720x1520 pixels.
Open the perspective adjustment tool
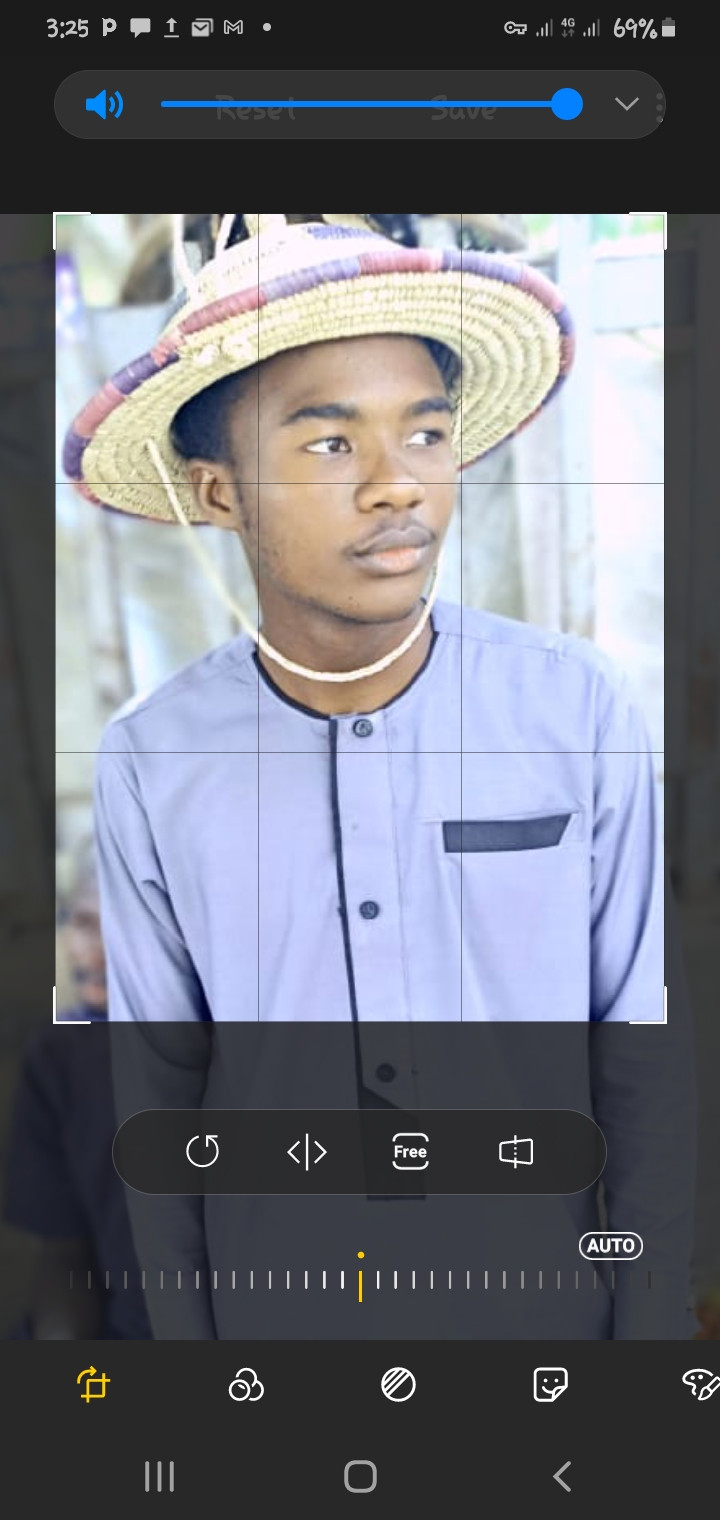tap(516, 1152)
